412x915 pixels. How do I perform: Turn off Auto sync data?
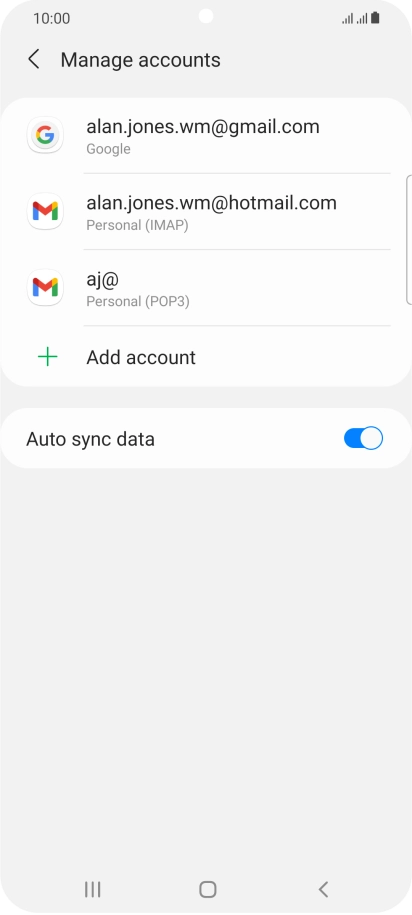pos(363,438)
